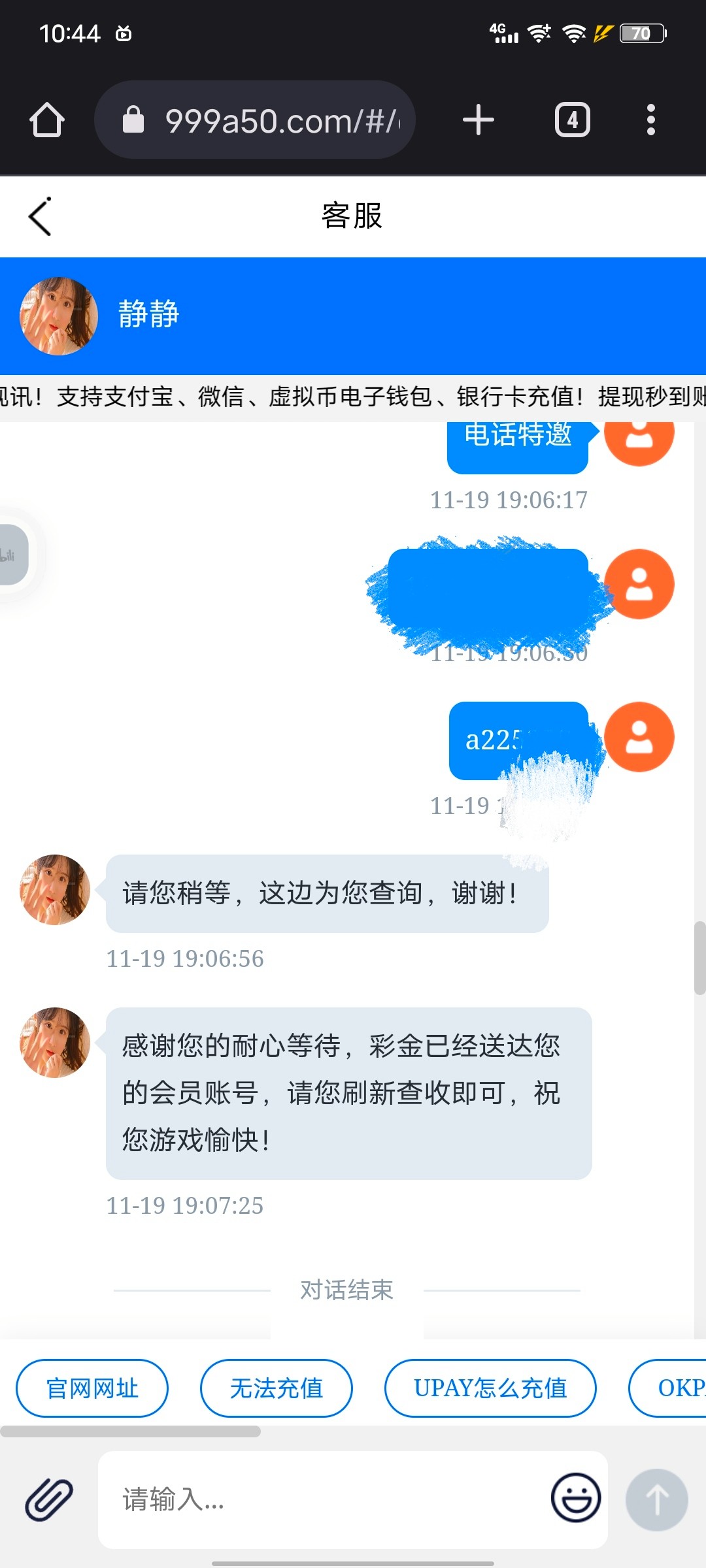The height and width of the screenshot is (1568, 706).
Task: Focus the 请输入 message input field
Action: click(320, 1499)
